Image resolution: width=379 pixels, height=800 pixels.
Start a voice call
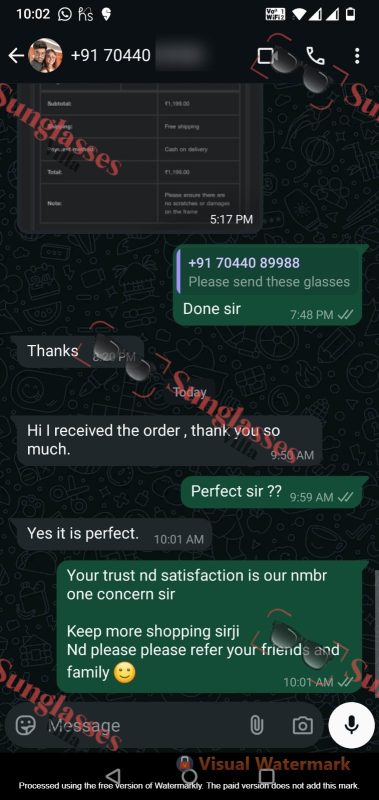(x=315, y=56)
